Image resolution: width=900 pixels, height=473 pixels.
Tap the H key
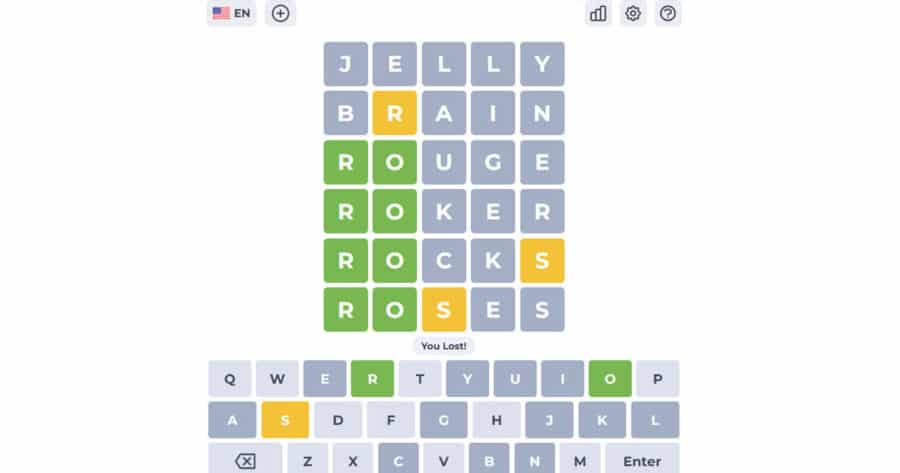(496, 420)
